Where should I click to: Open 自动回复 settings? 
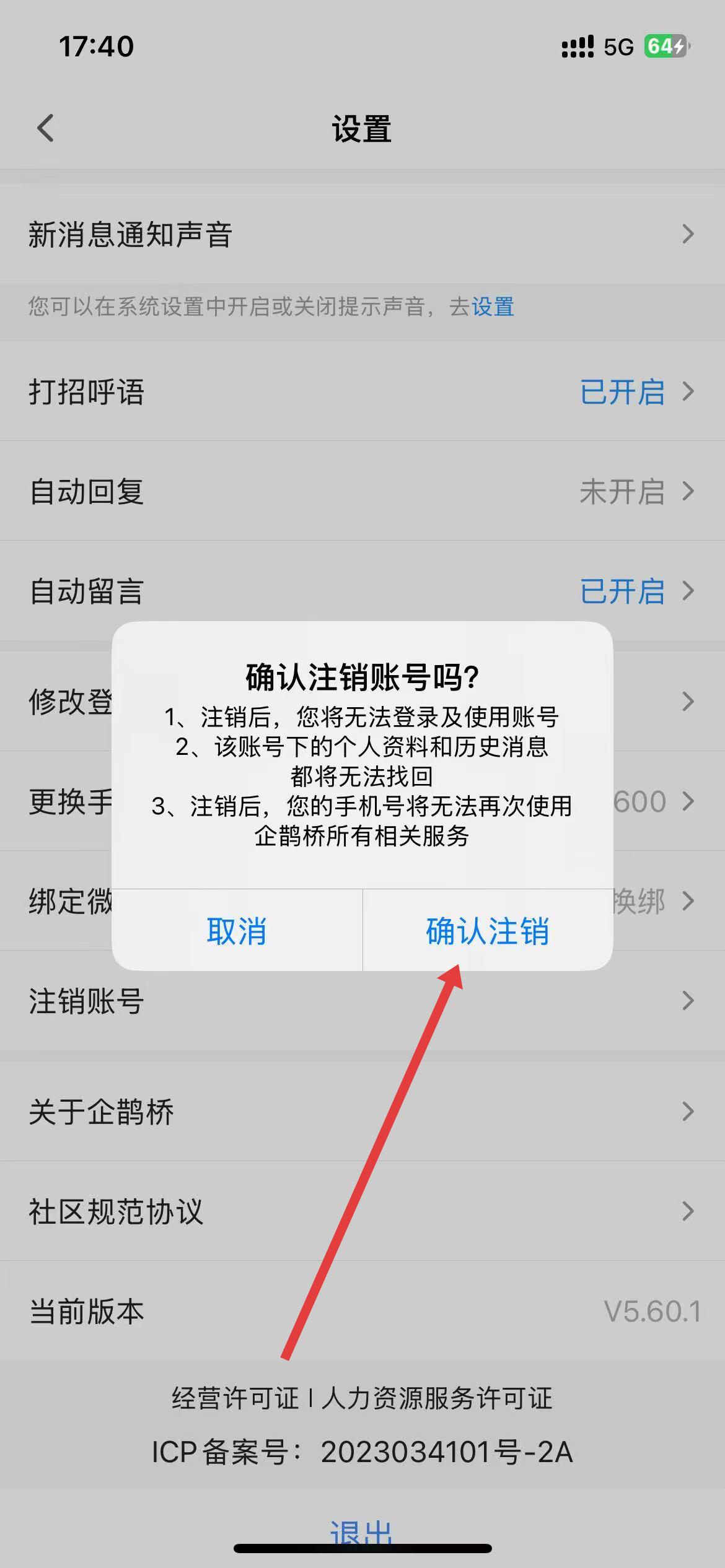[x=362, y=491]
